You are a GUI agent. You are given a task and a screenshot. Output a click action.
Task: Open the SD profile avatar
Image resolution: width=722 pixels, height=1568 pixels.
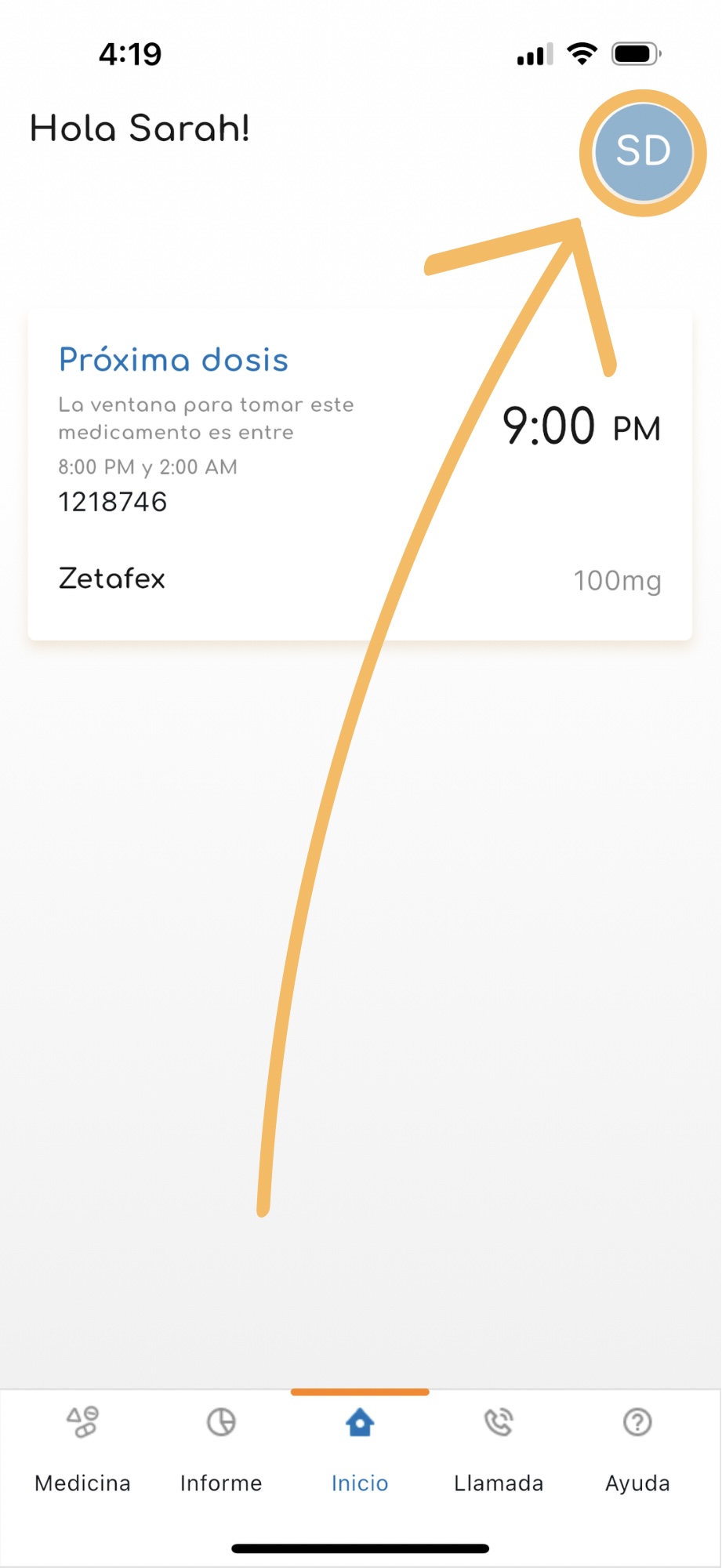click(x=643, y=152)
